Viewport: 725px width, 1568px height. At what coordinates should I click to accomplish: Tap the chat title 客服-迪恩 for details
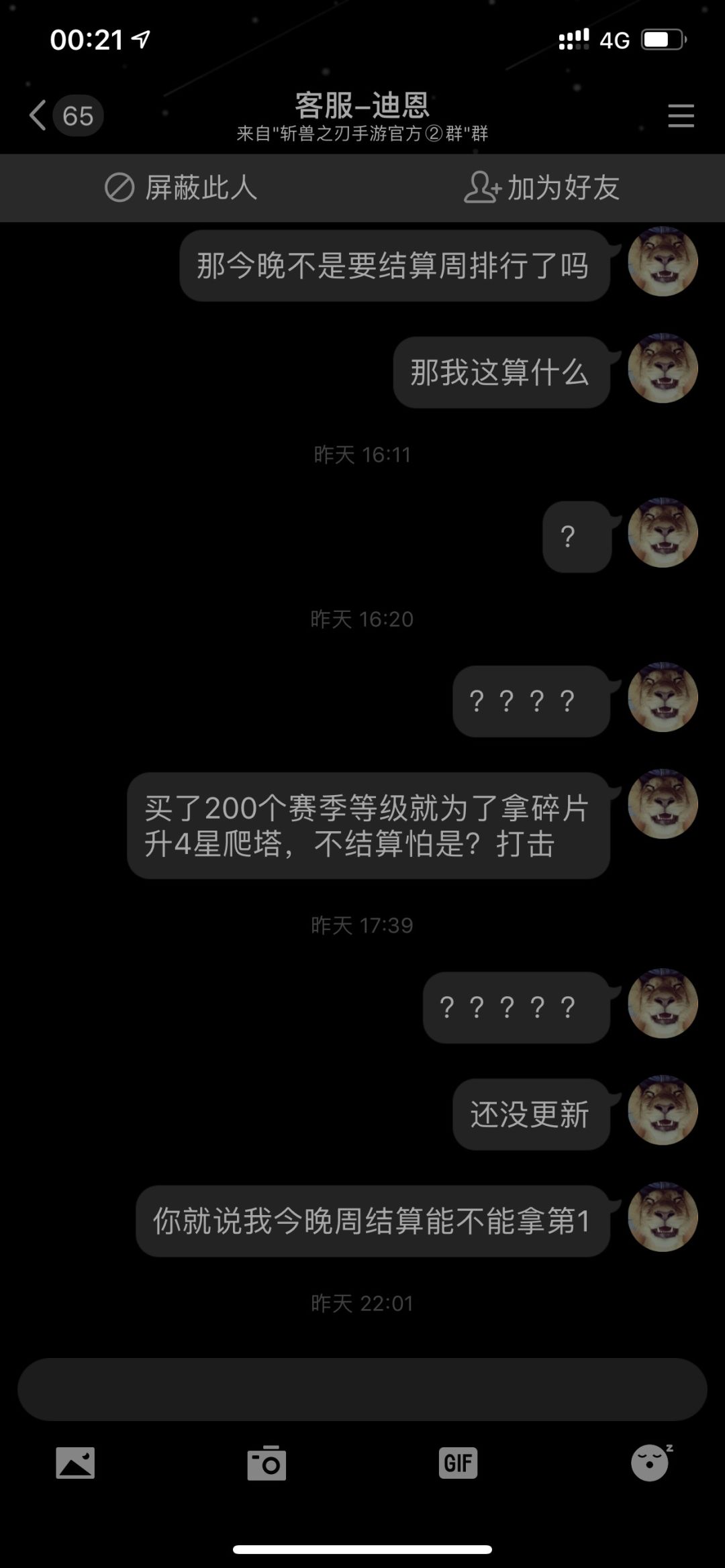[x=362, y=105]
